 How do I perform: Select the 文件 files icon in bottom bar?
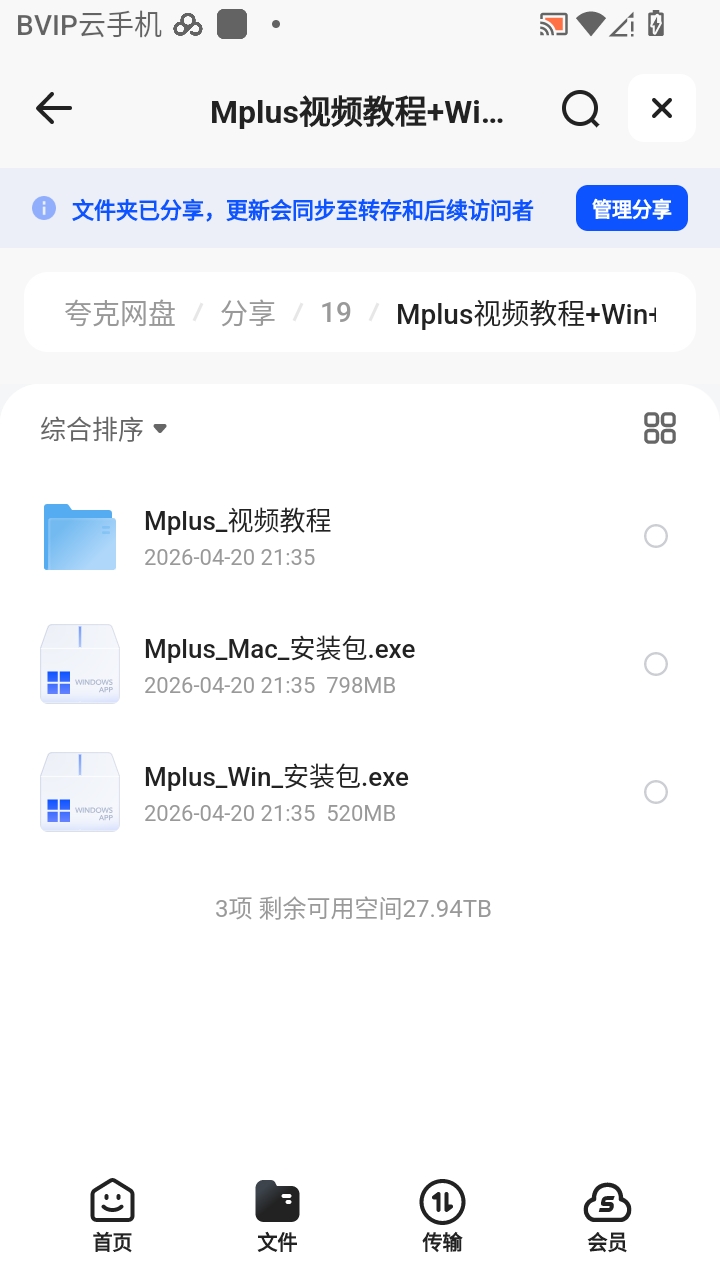click(x=277, y=1203)
